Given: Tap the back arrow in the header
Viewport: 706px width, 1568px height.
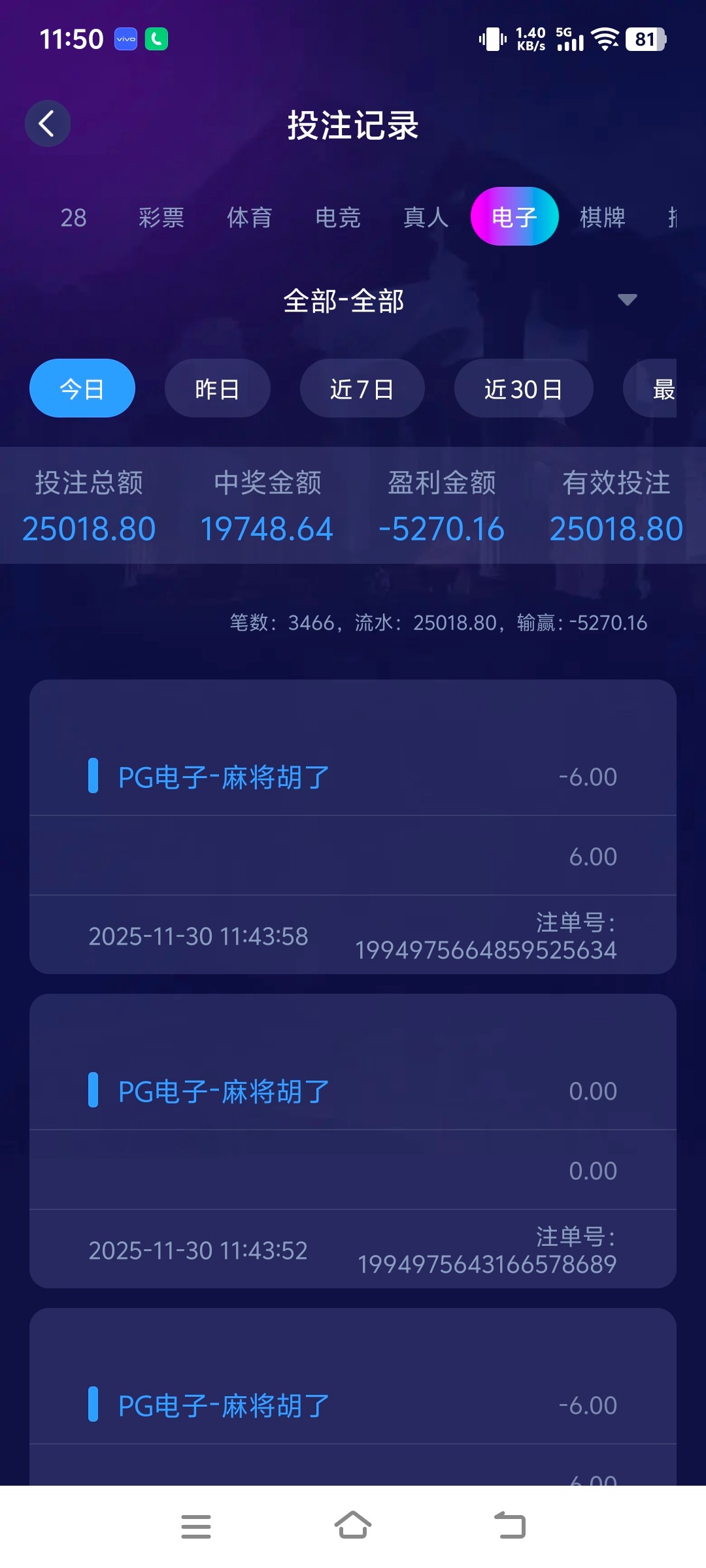Looking at the screenshot, I should pyautogui.click(x=47, y=123).
